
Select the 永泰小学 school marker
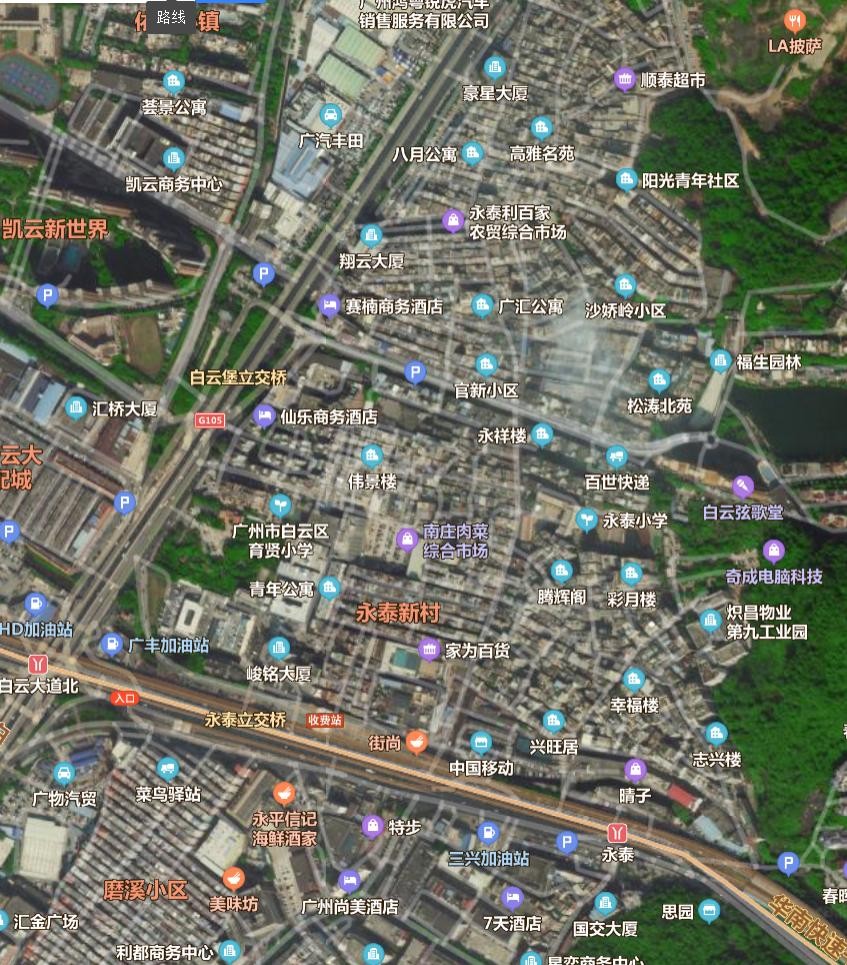[x=587, y=519]
